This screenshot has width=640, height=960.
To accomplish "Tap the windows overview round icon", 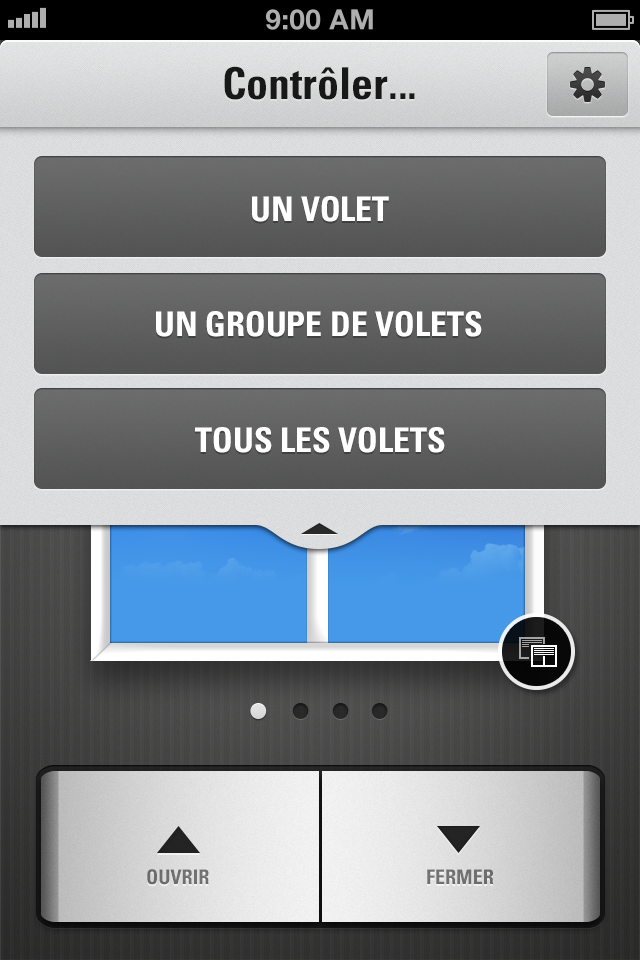I will pos(537,652).
